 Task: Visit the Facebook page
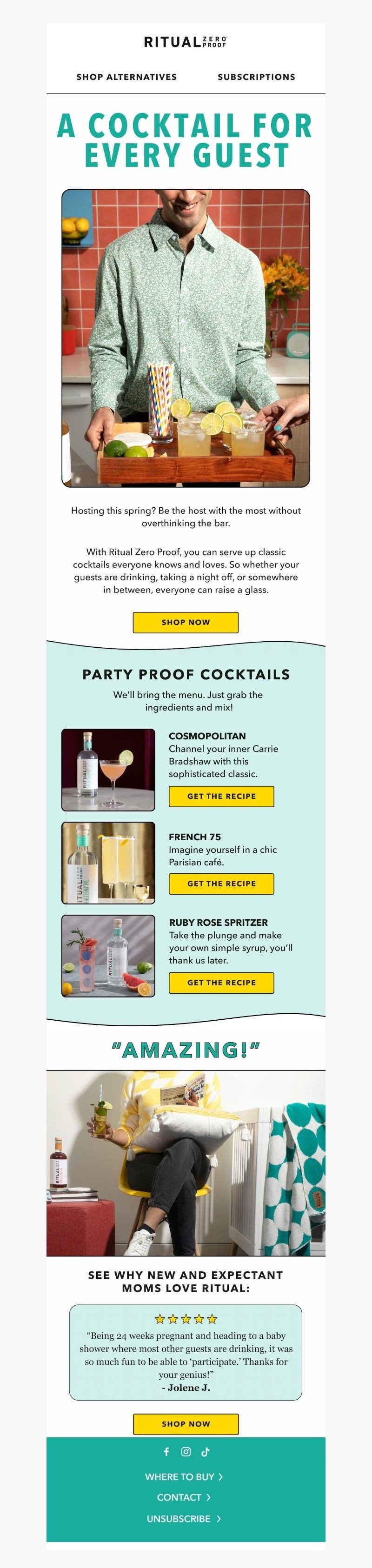(166, 1452)
